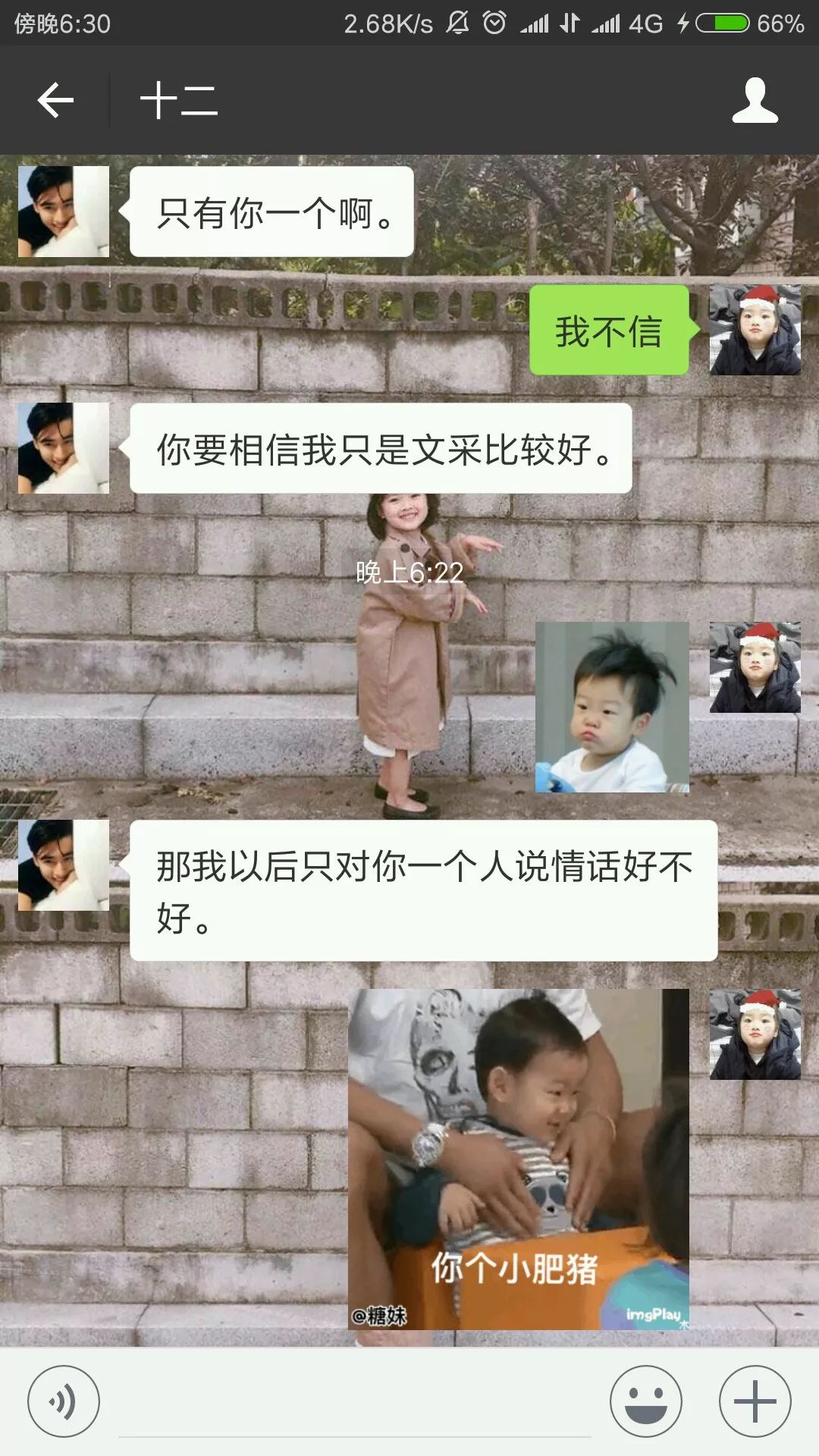Open the emoji sticker panel
Viewport: 819px width, 1456px height.
(645, 1401)
